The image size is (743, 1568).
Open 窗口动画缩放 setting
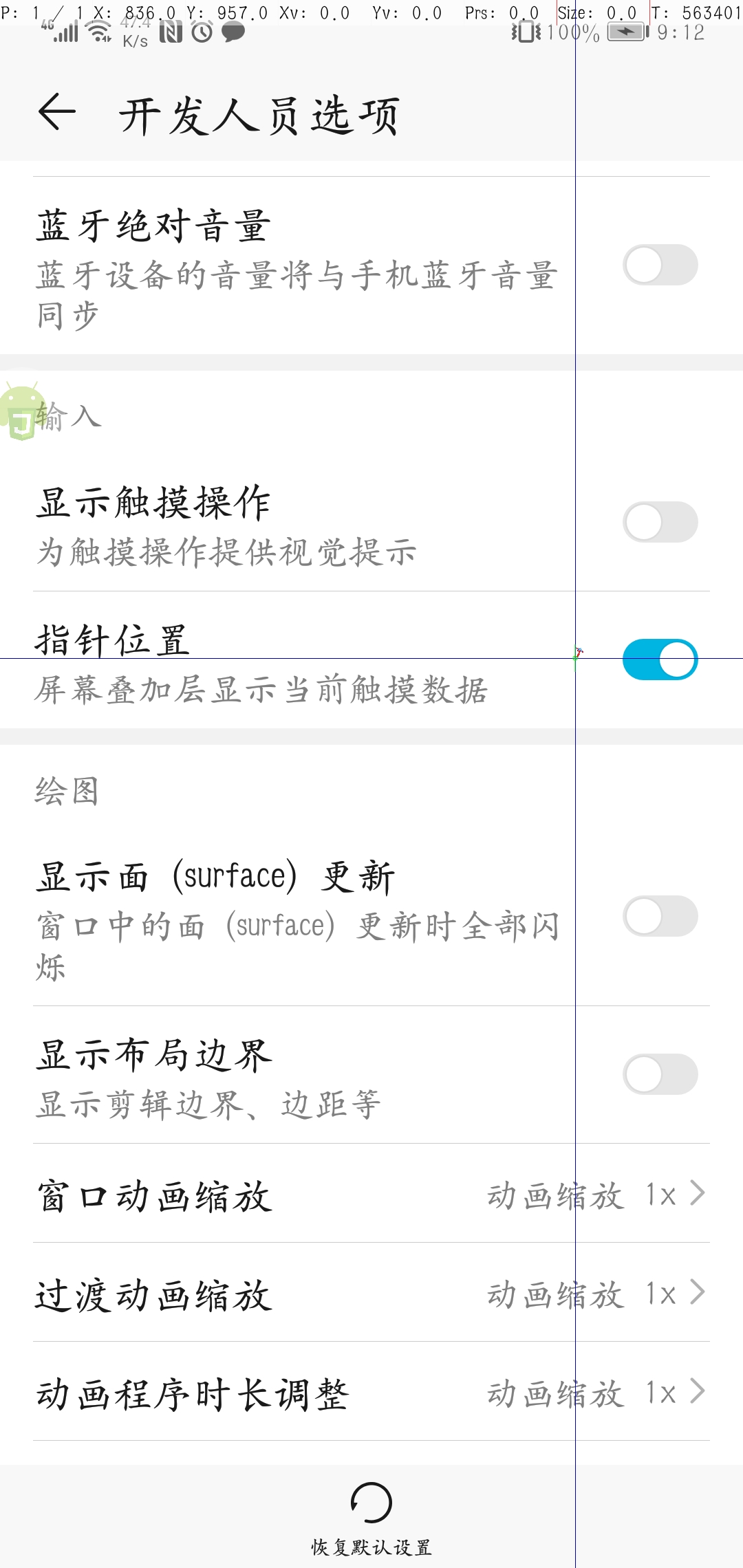(371, 1194)
